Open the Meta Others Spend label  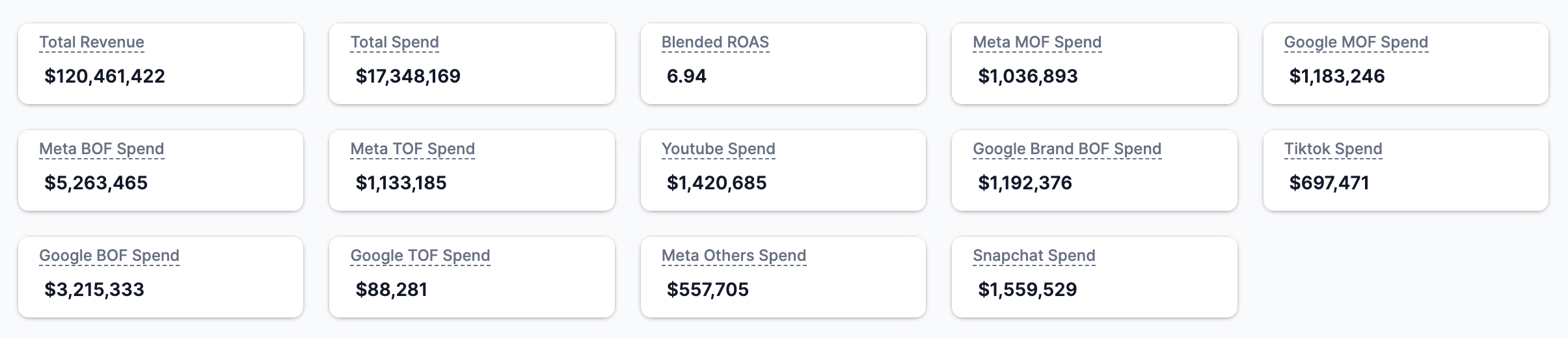[734, 256]
